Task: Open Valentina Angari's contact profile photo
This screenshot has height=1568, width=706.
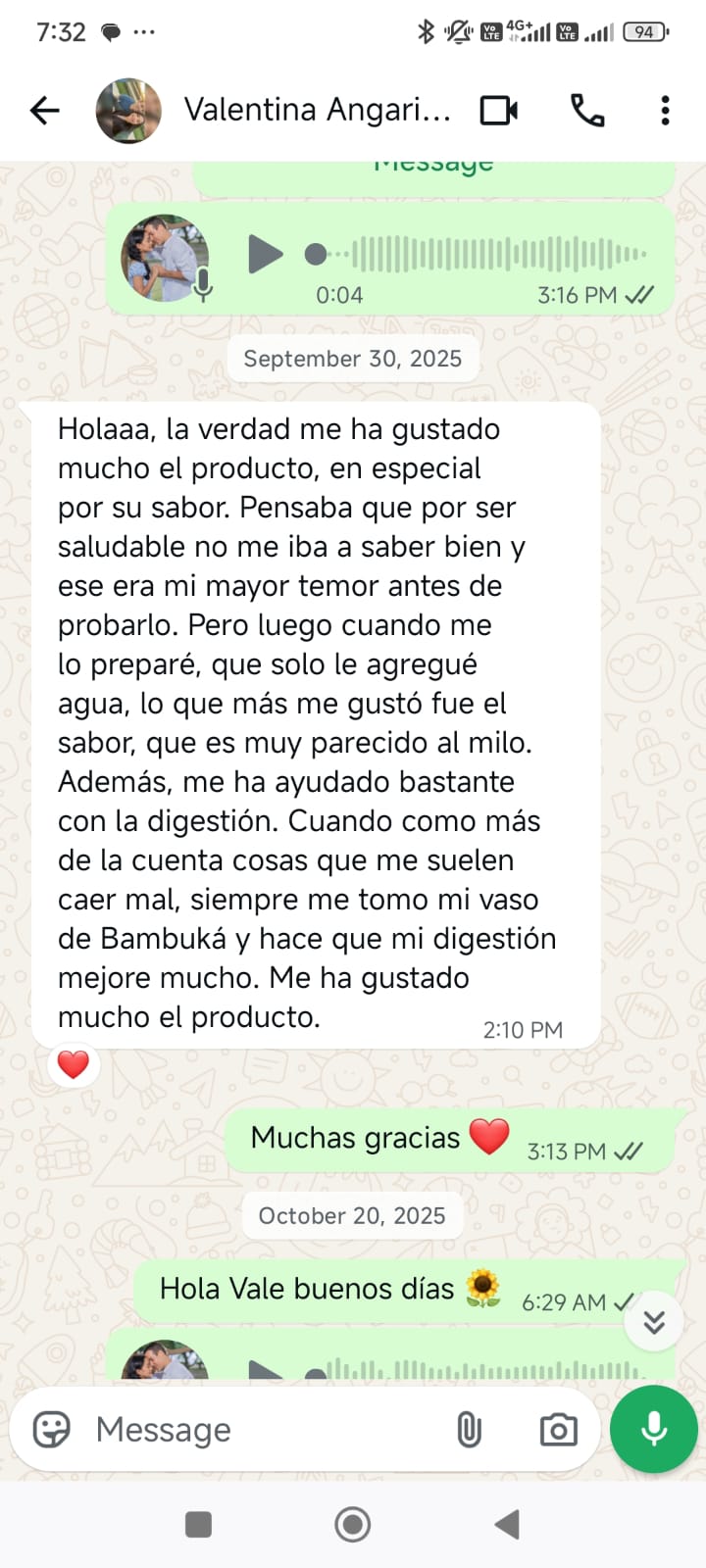Action: 128,111
